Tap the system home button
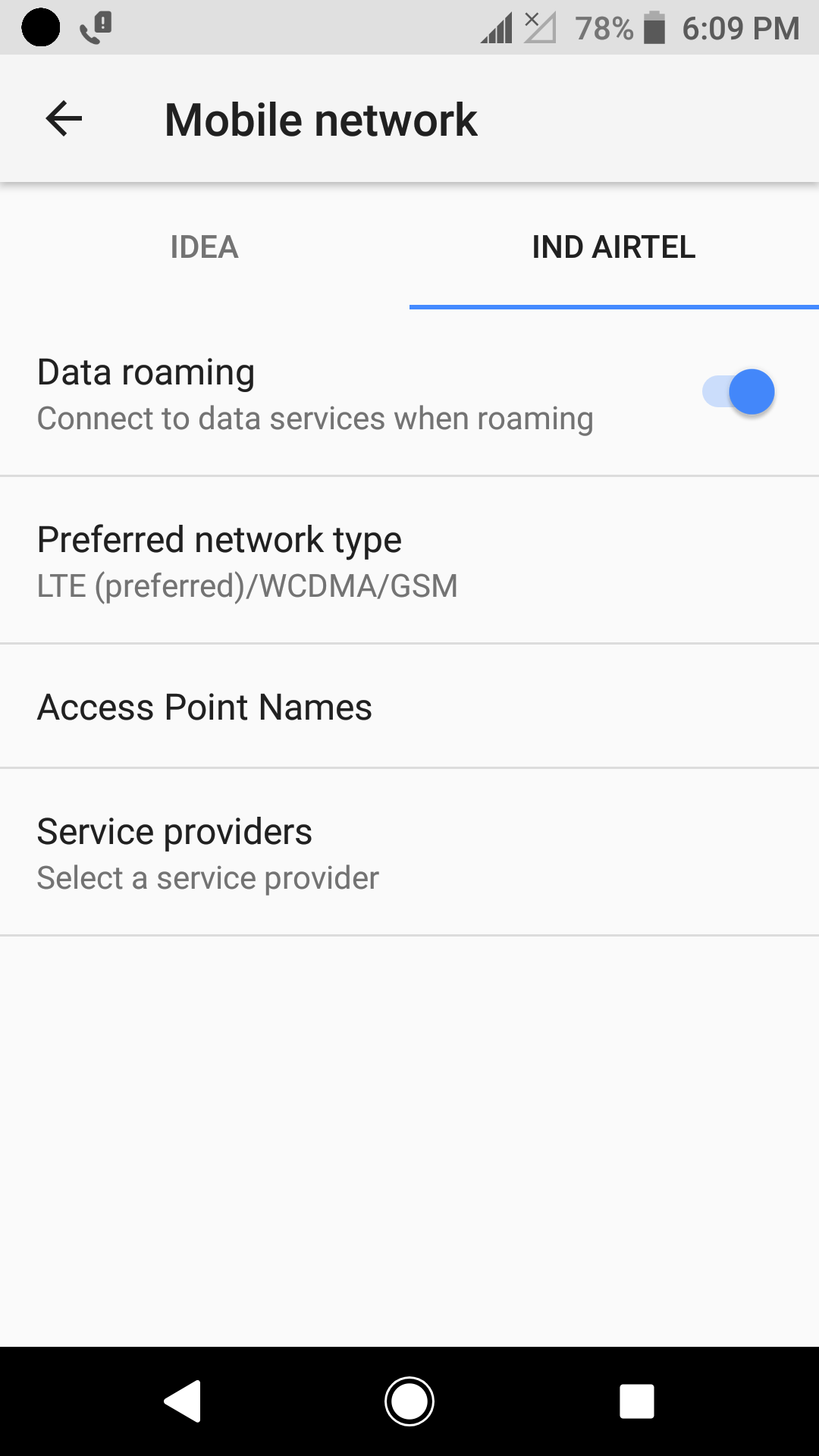Image resolution: width=819 pixels, height=1456 pixels. [409, 1401]
